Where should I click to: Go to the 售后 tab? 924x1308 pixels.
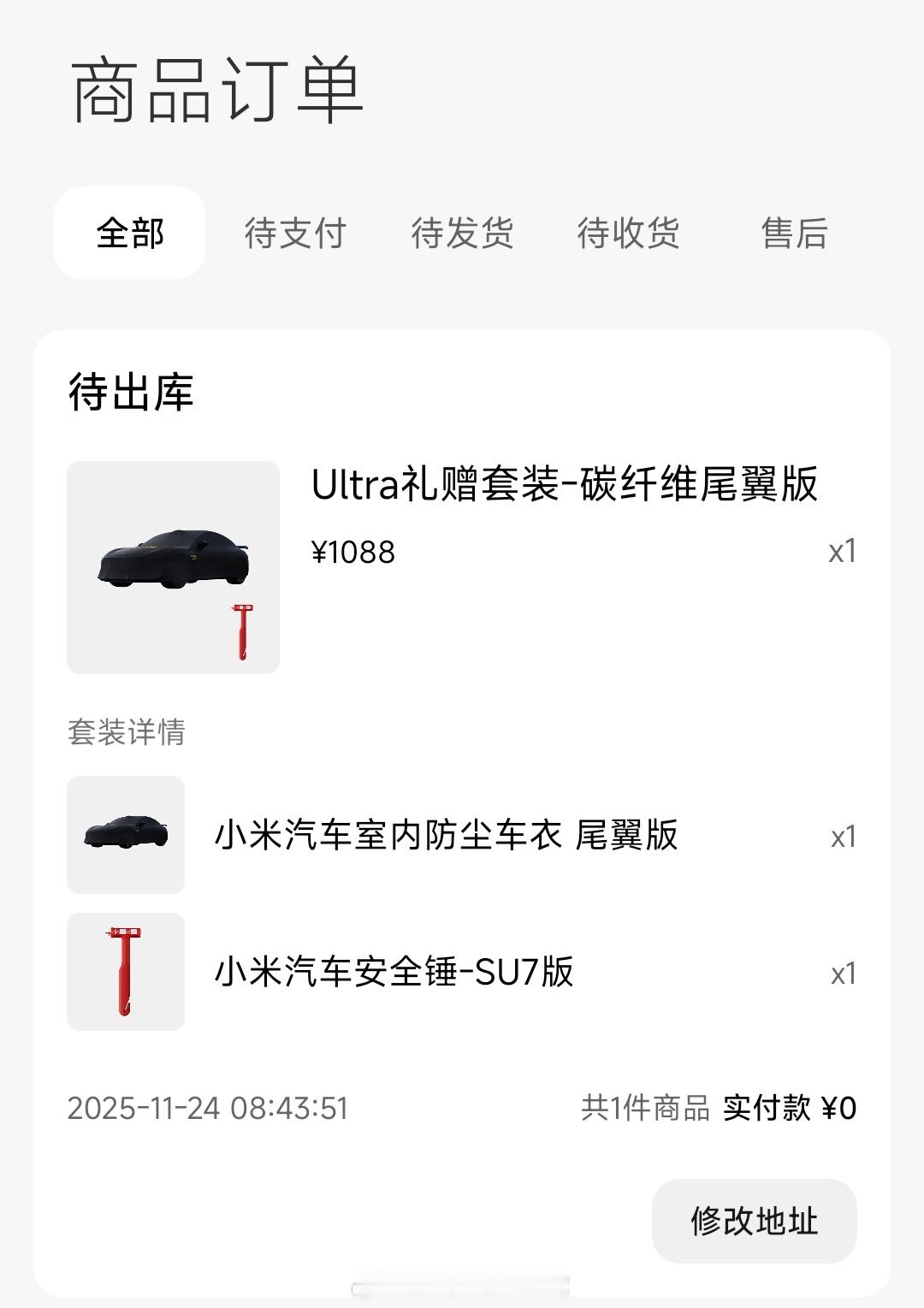click(x=794, y=233)
